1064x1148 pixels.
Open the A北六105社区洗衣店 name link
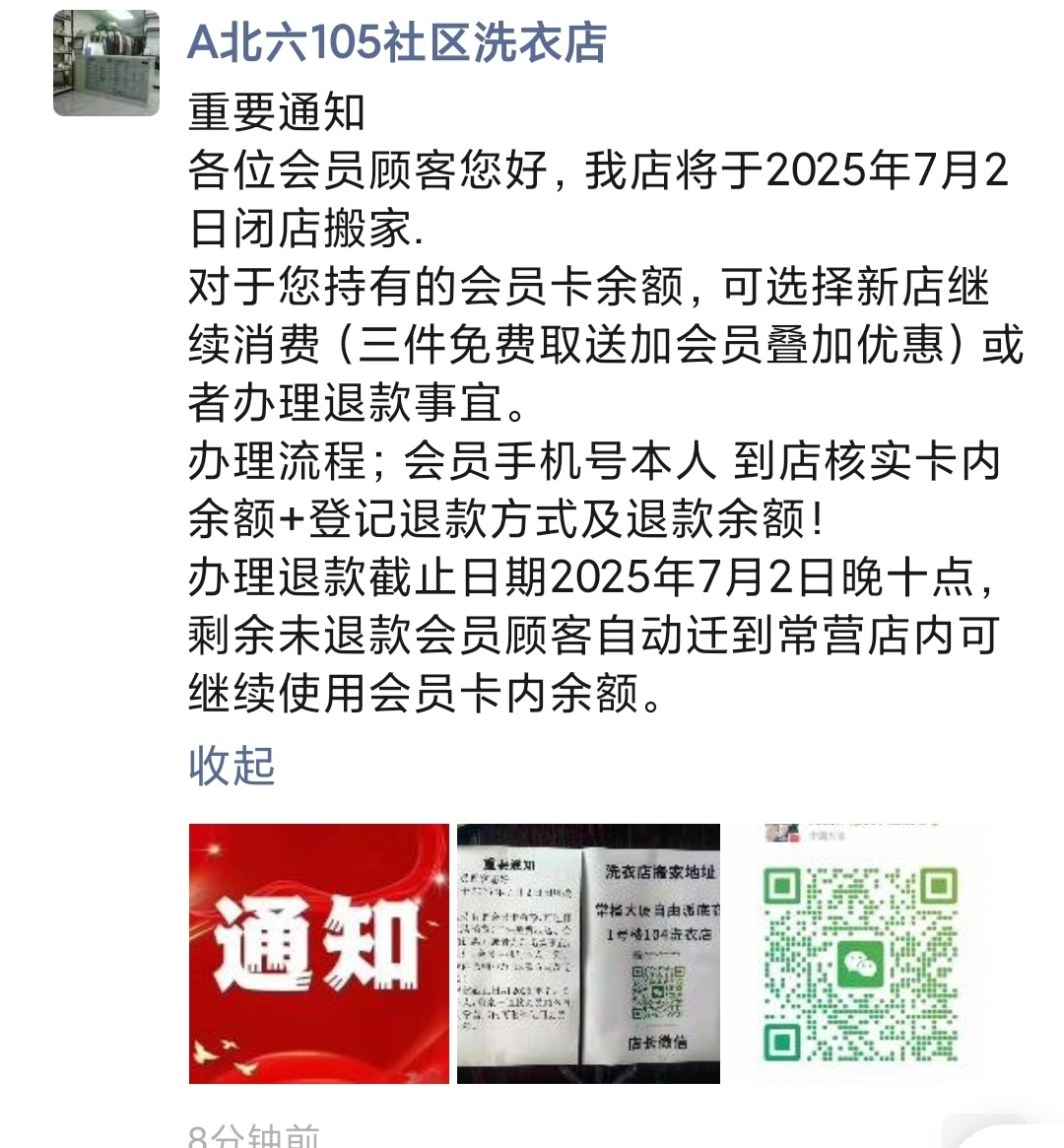point(397,43)
